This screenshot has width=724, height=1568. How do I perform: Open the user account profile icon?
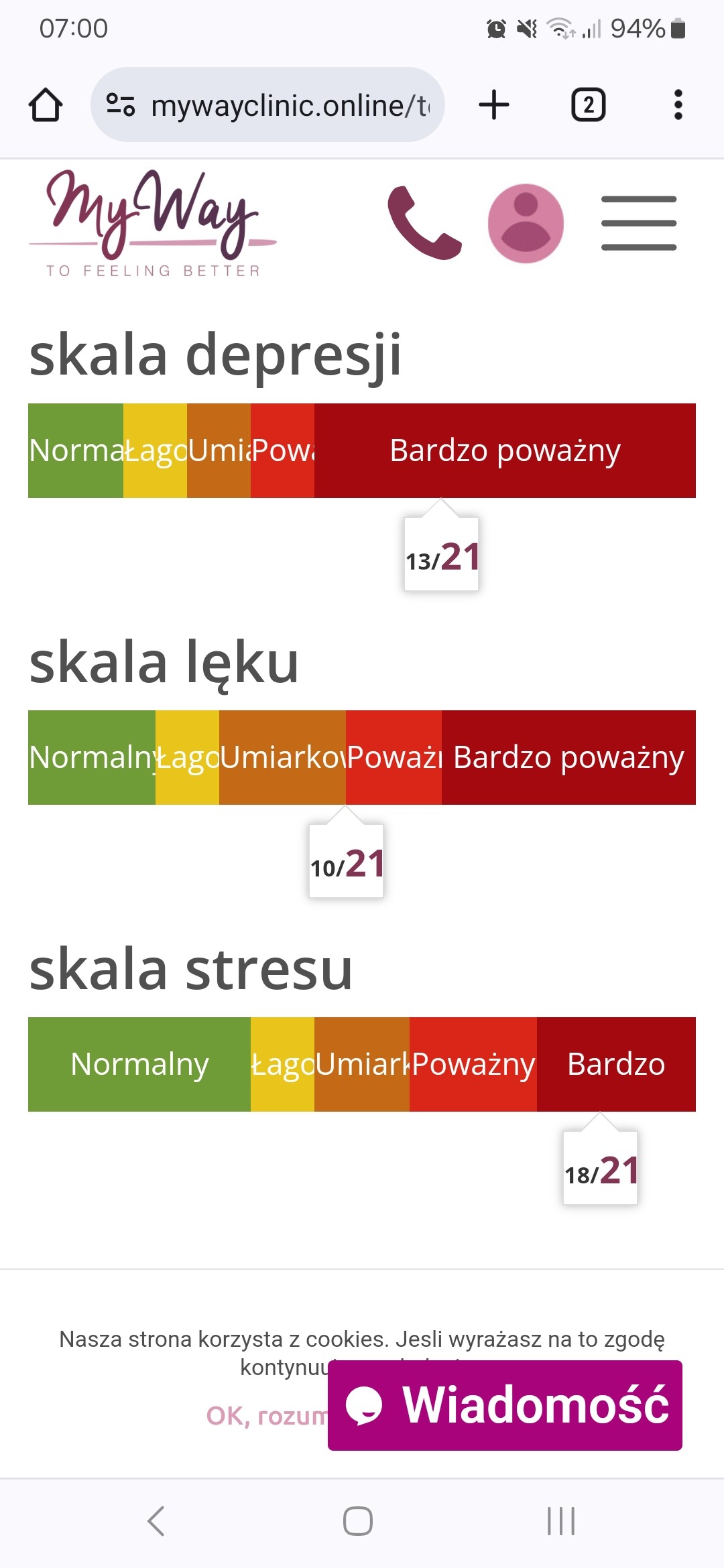point(526,223)
